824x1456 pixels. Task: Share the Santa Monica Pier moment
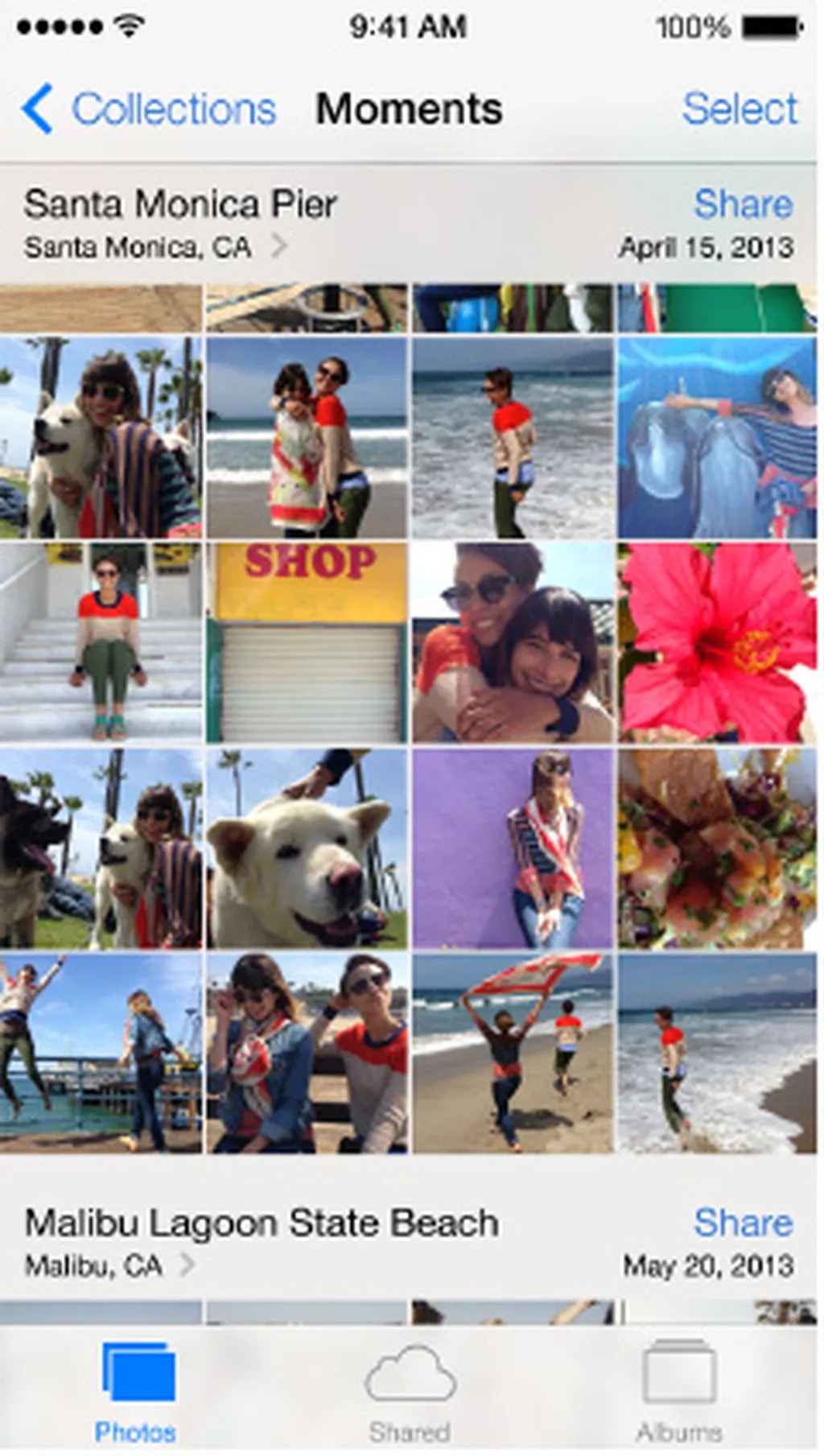[742, 204]
